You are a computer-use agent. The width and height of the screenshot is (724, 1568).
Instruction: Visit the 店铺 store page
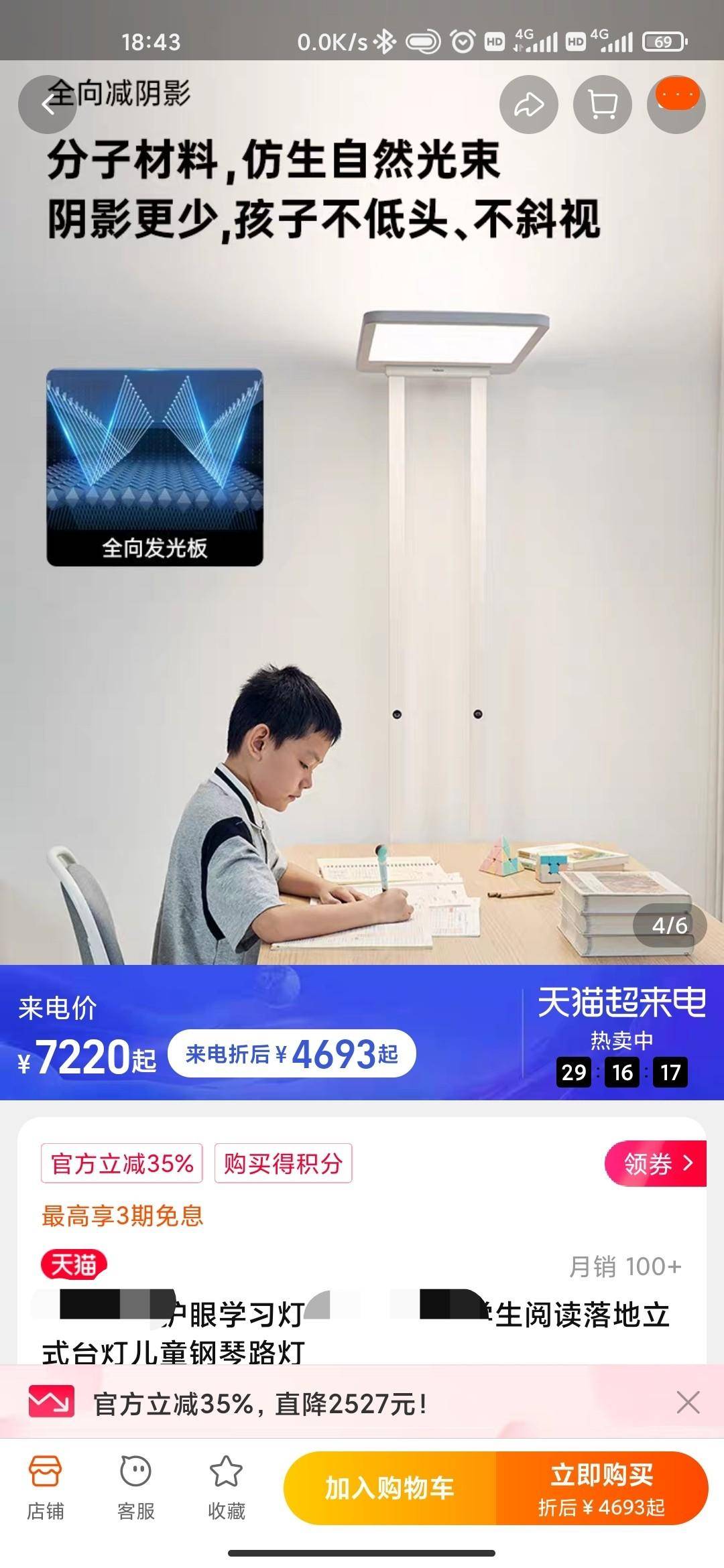tap(46, 1489)
